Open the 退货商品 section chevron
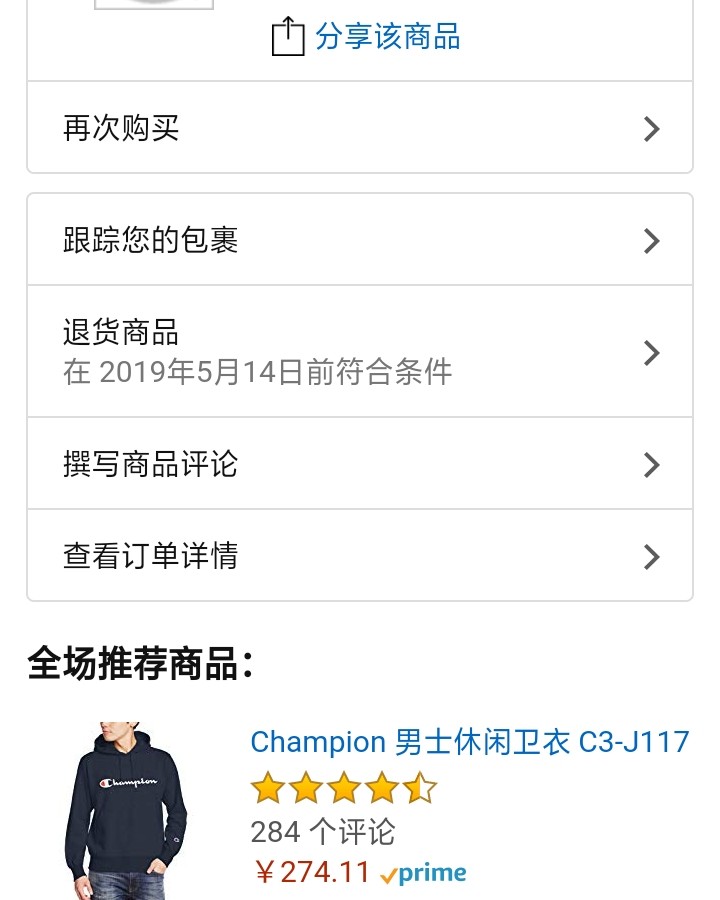The image size is (720, 900). [651, 352]
